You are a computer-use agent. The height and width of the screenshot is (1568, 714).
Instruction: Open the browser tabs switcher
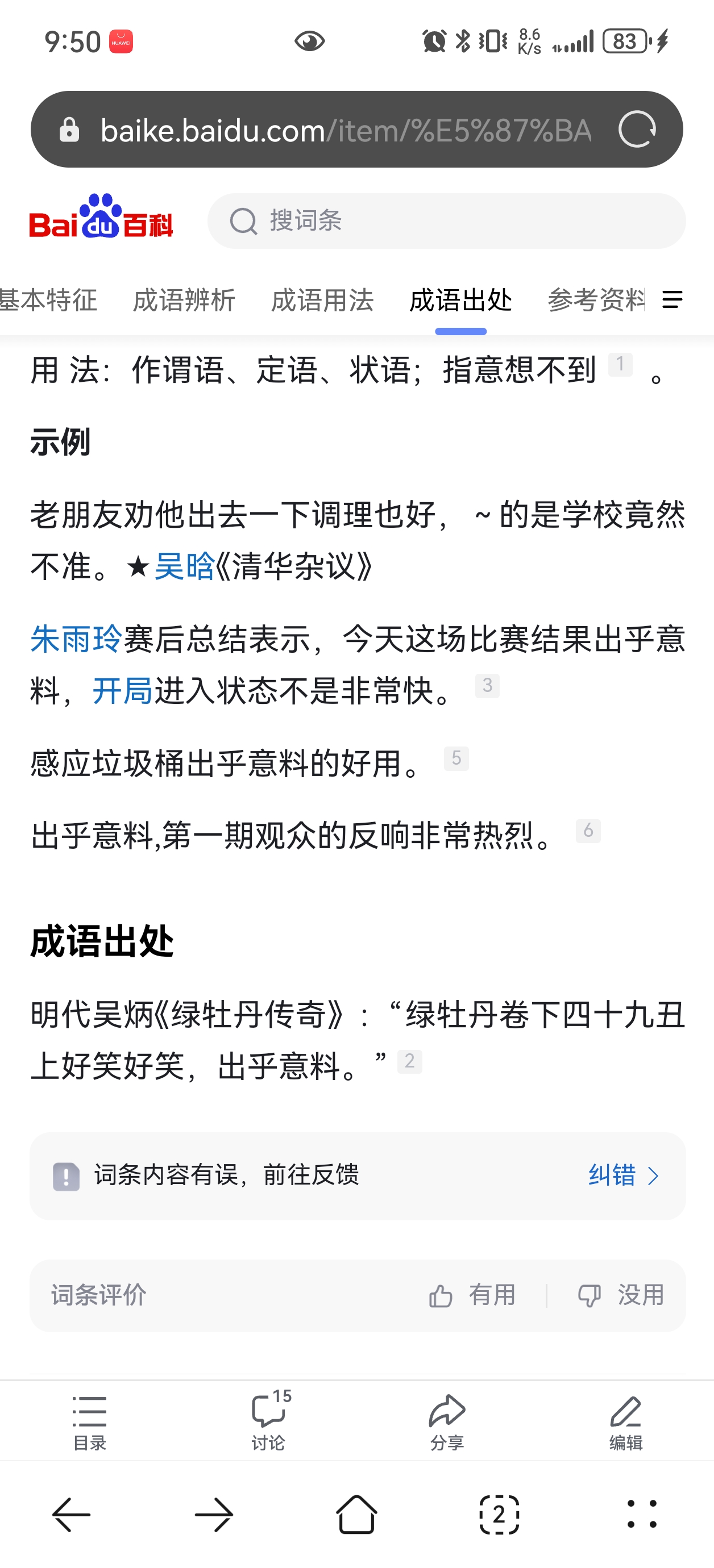click(499, 1515)
